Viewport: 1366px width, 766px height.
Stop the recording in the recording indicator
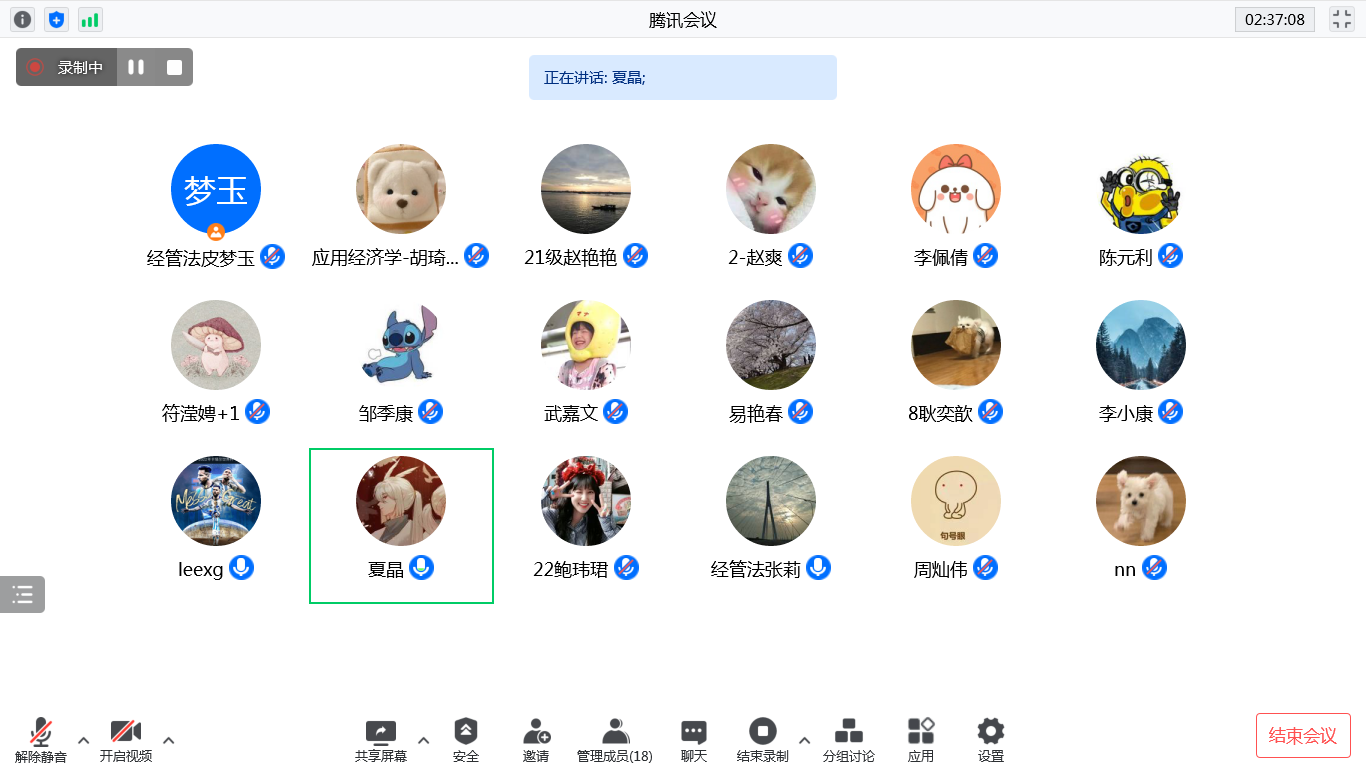click(x=174, y=67)
